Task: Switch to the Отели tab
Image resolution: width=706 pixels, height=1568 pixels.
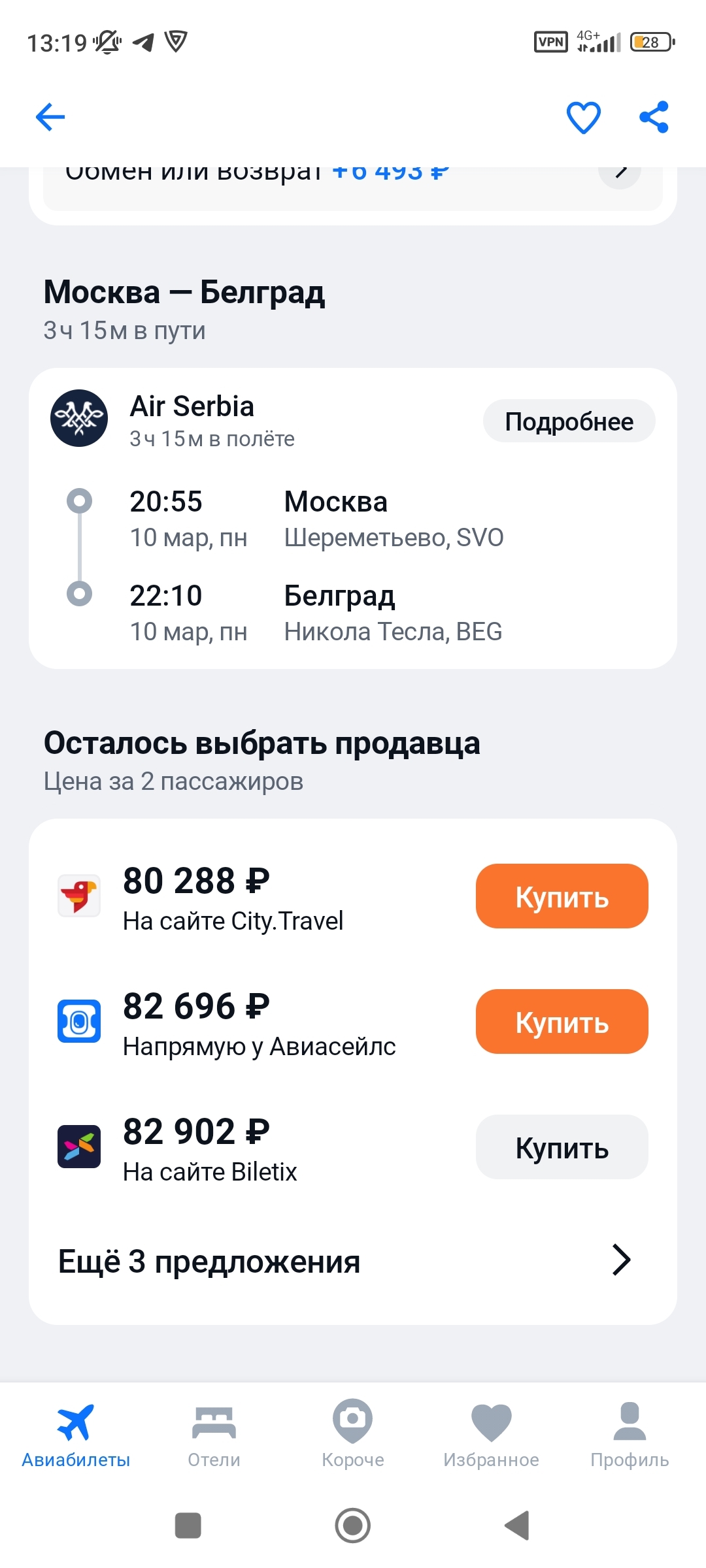Action: 214,1434
